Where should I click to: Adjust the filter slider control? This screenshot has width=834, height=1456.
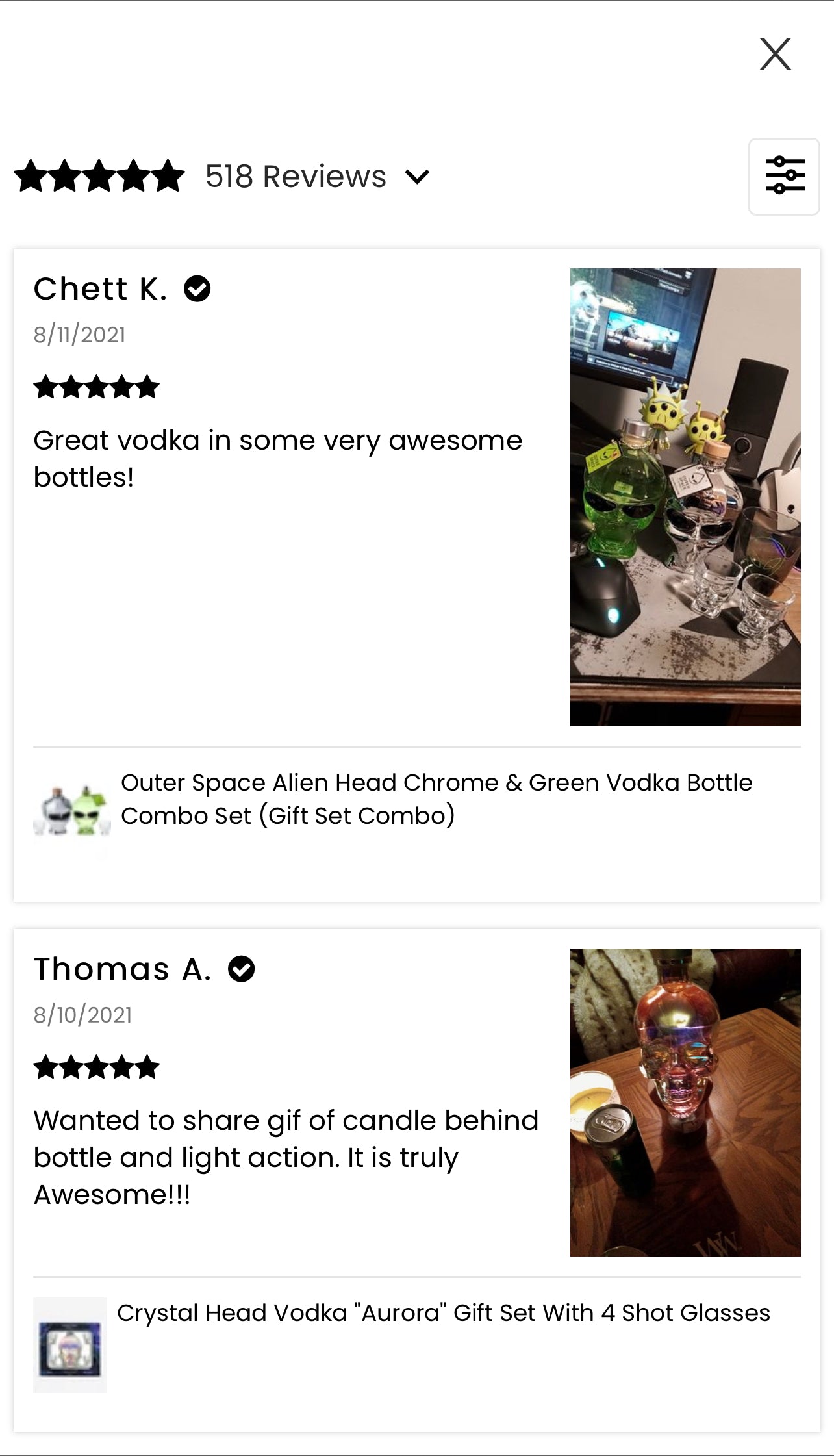[x=784, y=177]
